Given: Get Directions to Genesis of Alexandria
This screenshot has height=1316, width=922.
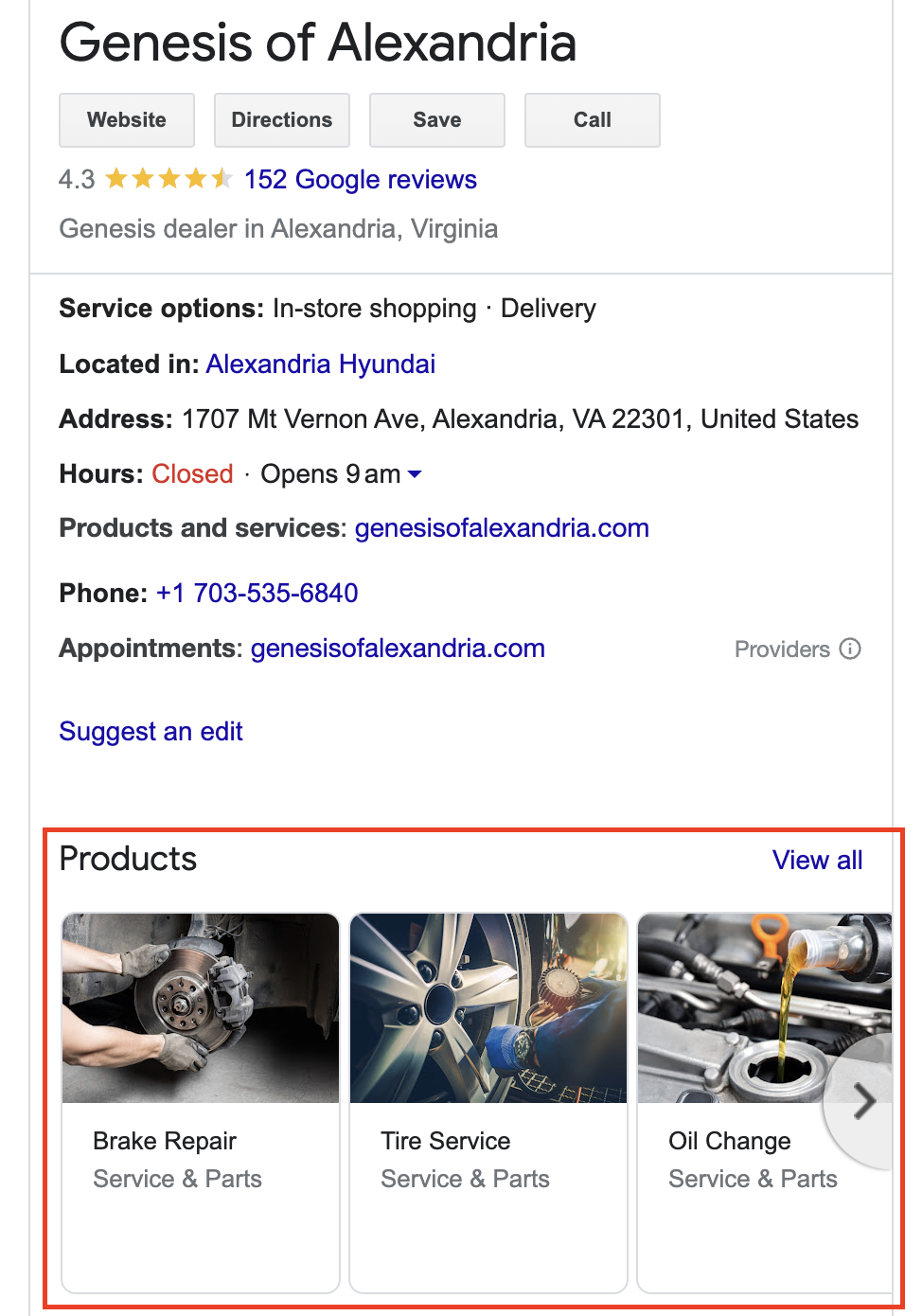Looking at the screenshot, I should click(282, 120).
